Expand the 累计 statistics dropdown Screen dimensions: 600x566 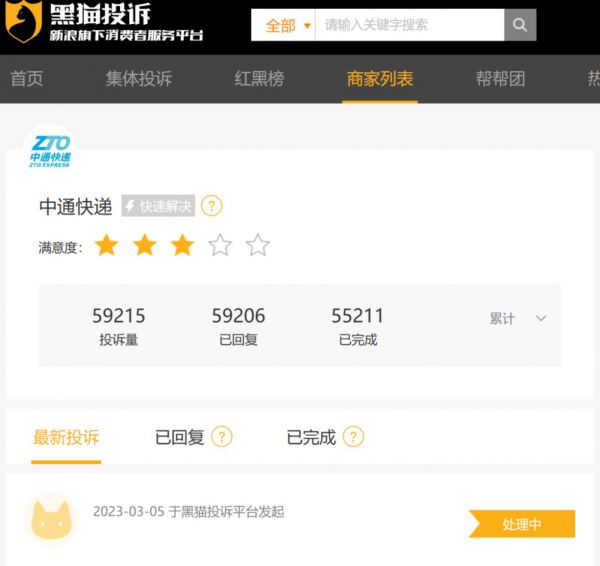pyautogui.click(x=518, y=319)
